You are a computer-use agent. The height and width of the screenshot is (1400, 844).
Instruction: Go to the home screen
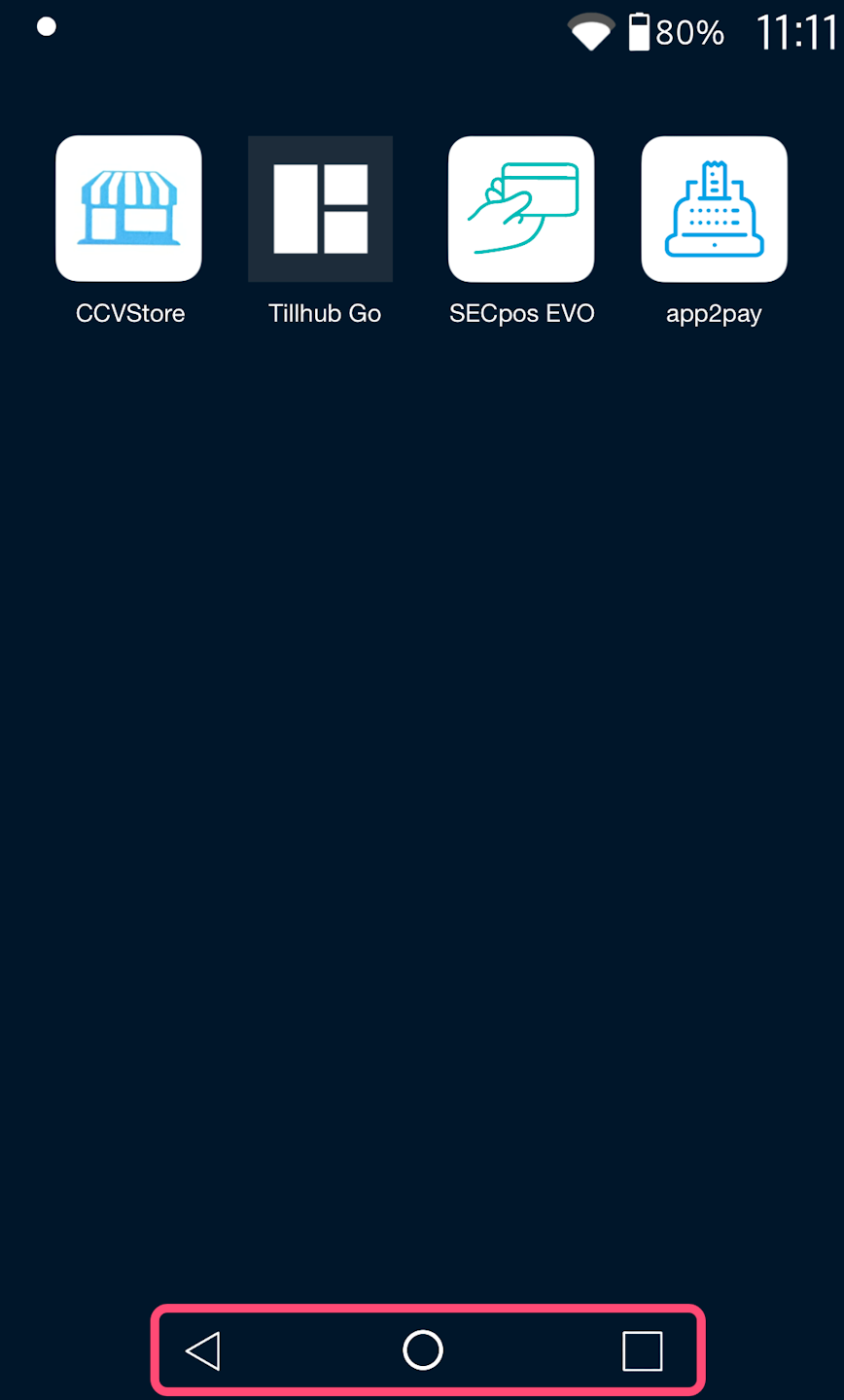click(423, 1350)
